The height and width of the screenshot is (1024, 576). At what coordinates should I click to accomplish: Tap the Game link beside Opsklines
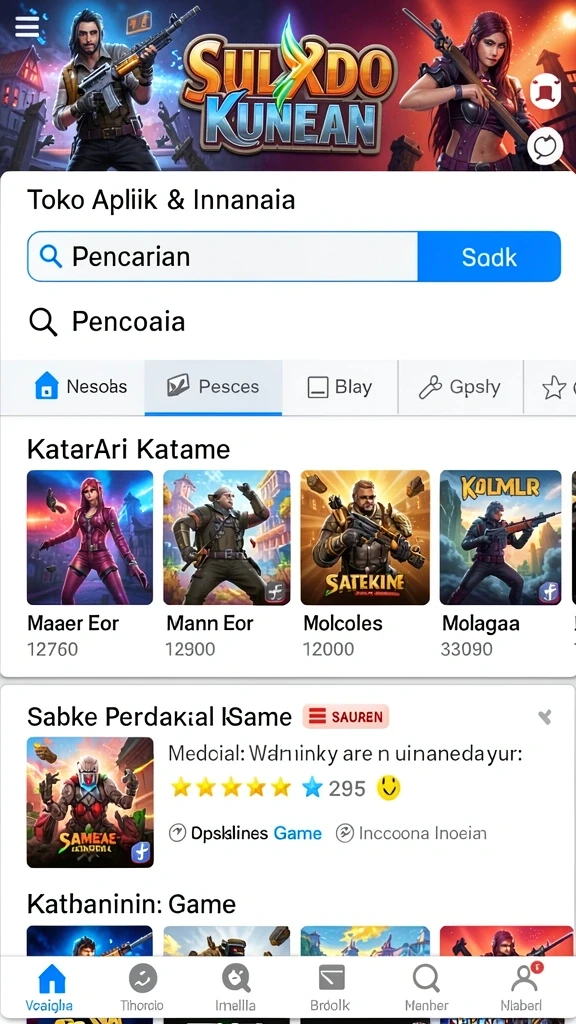tap(297, 833)
